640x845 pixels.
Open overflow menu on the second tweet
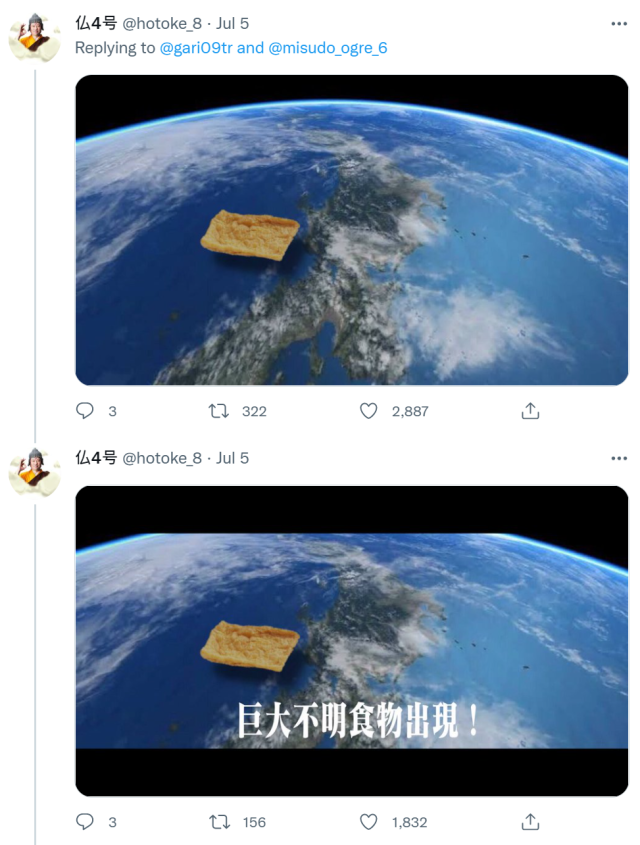click(619, 458)
